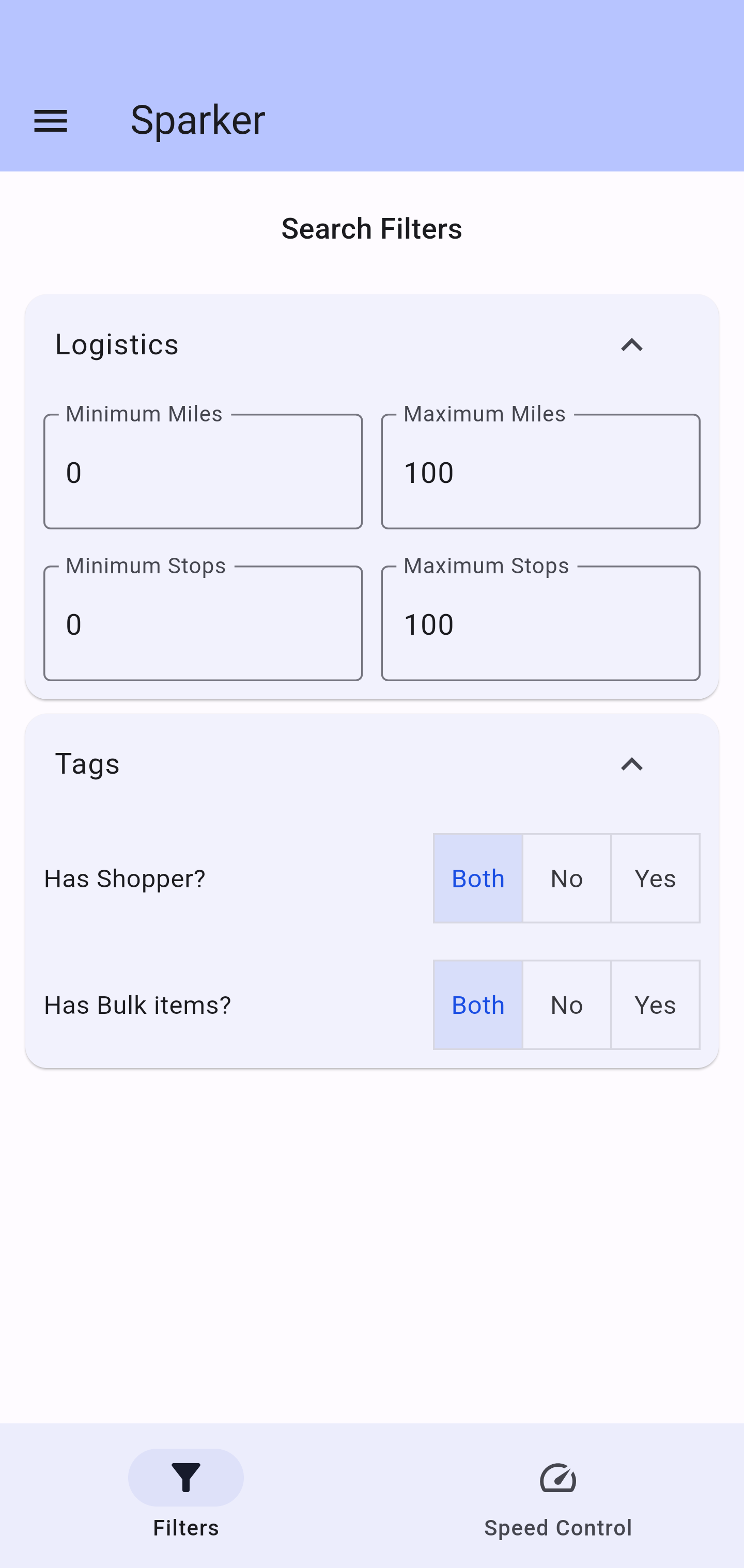
Task: Collapse the Logistics section
Action: pos(631,345)
